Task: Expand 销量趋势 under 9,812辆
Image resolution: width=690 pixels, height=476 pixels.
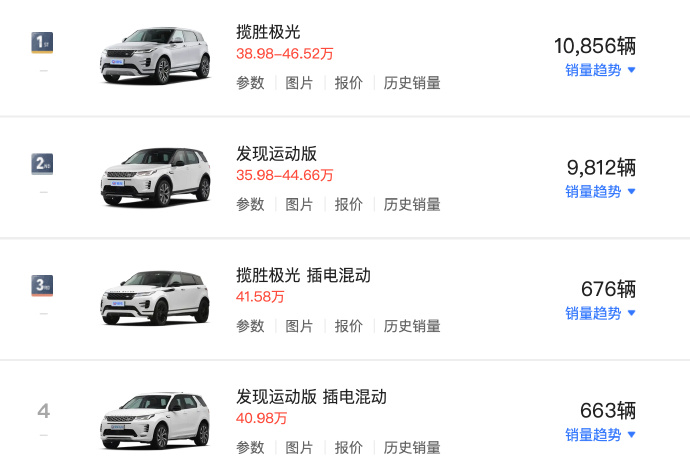Action: pyautogui.click(x=600, y=191)
